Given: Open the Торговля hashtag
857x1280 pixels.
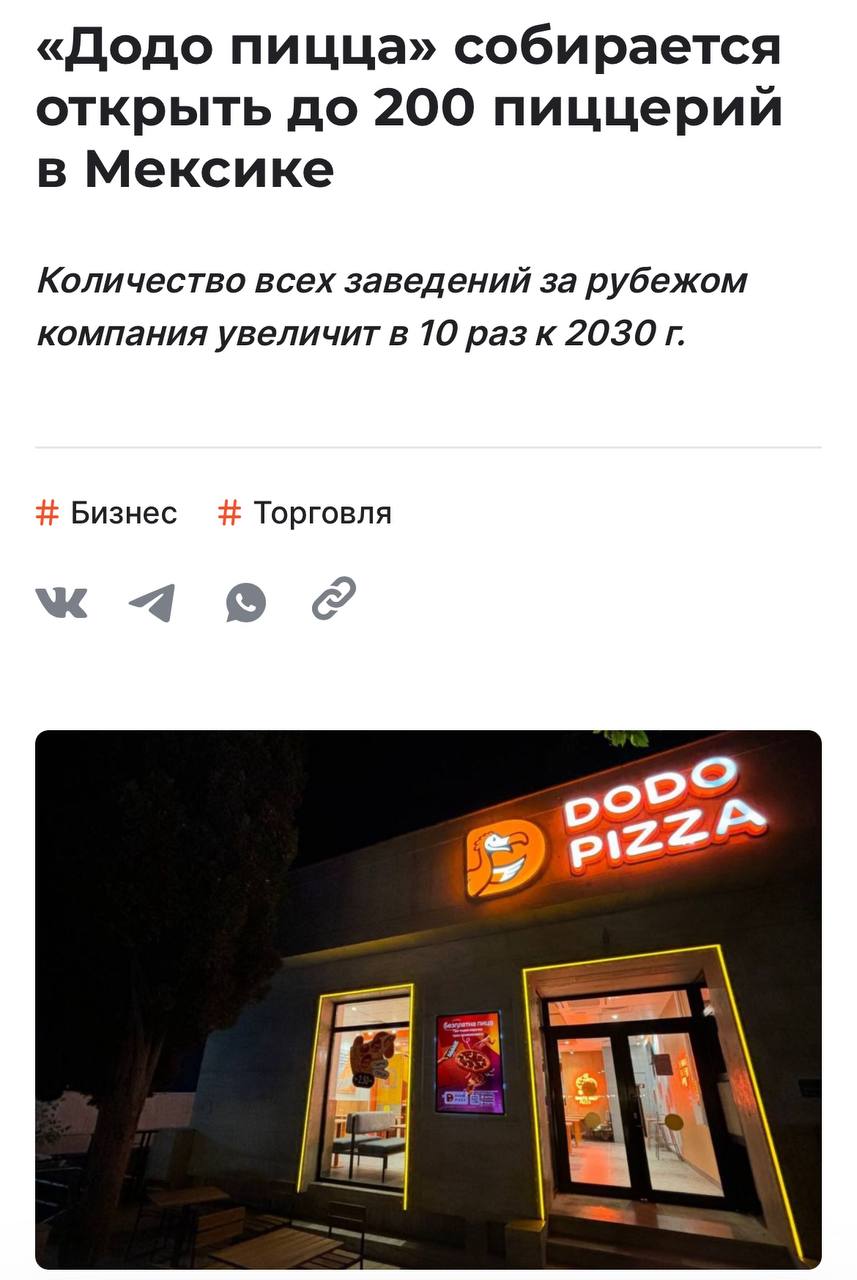Looking at the screenshot, I should (305, 513).
